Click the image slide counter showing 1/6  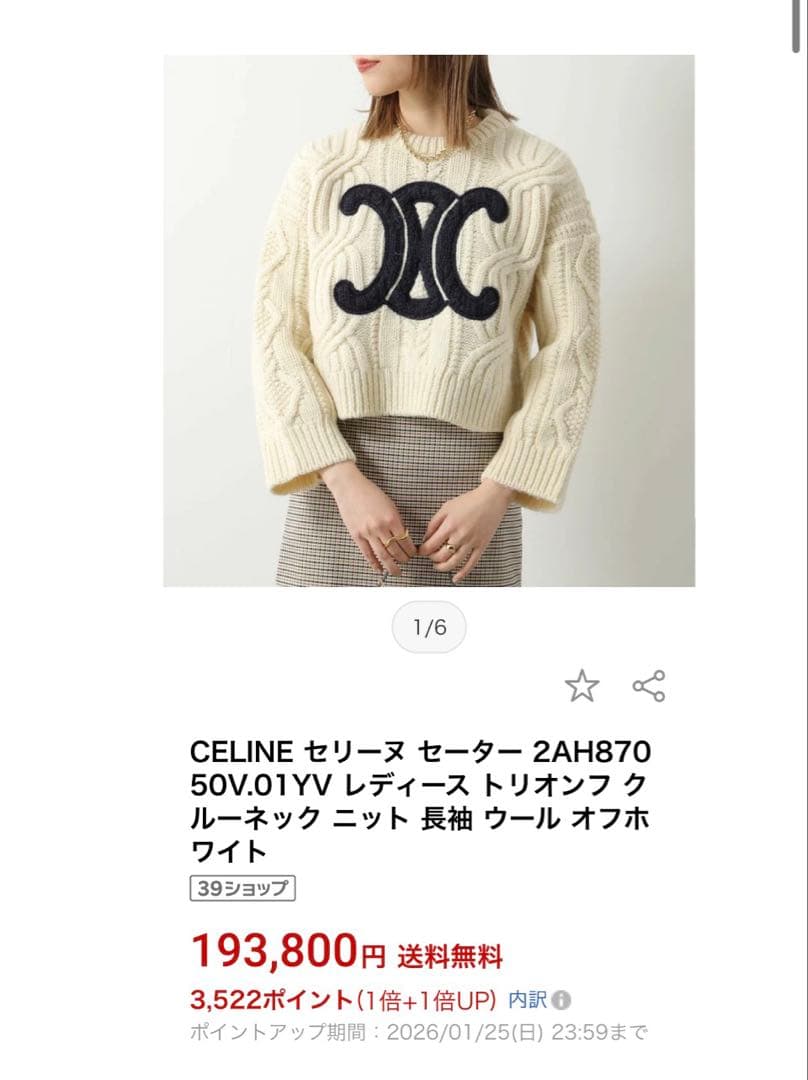(x=429, y=625)
